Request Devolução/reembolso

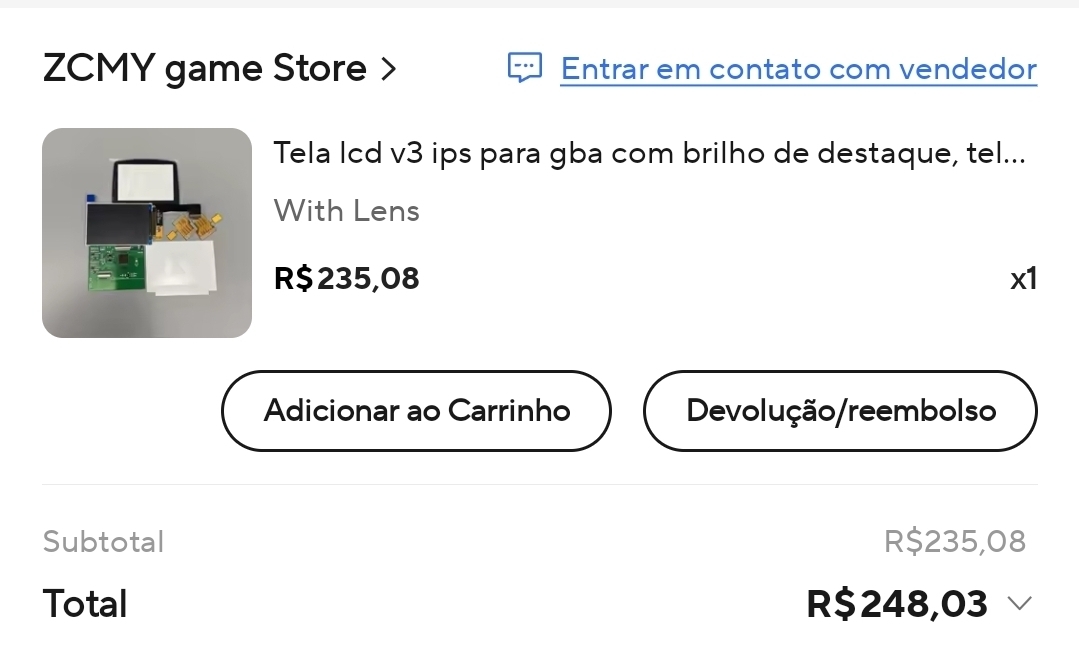pos(840,411)
